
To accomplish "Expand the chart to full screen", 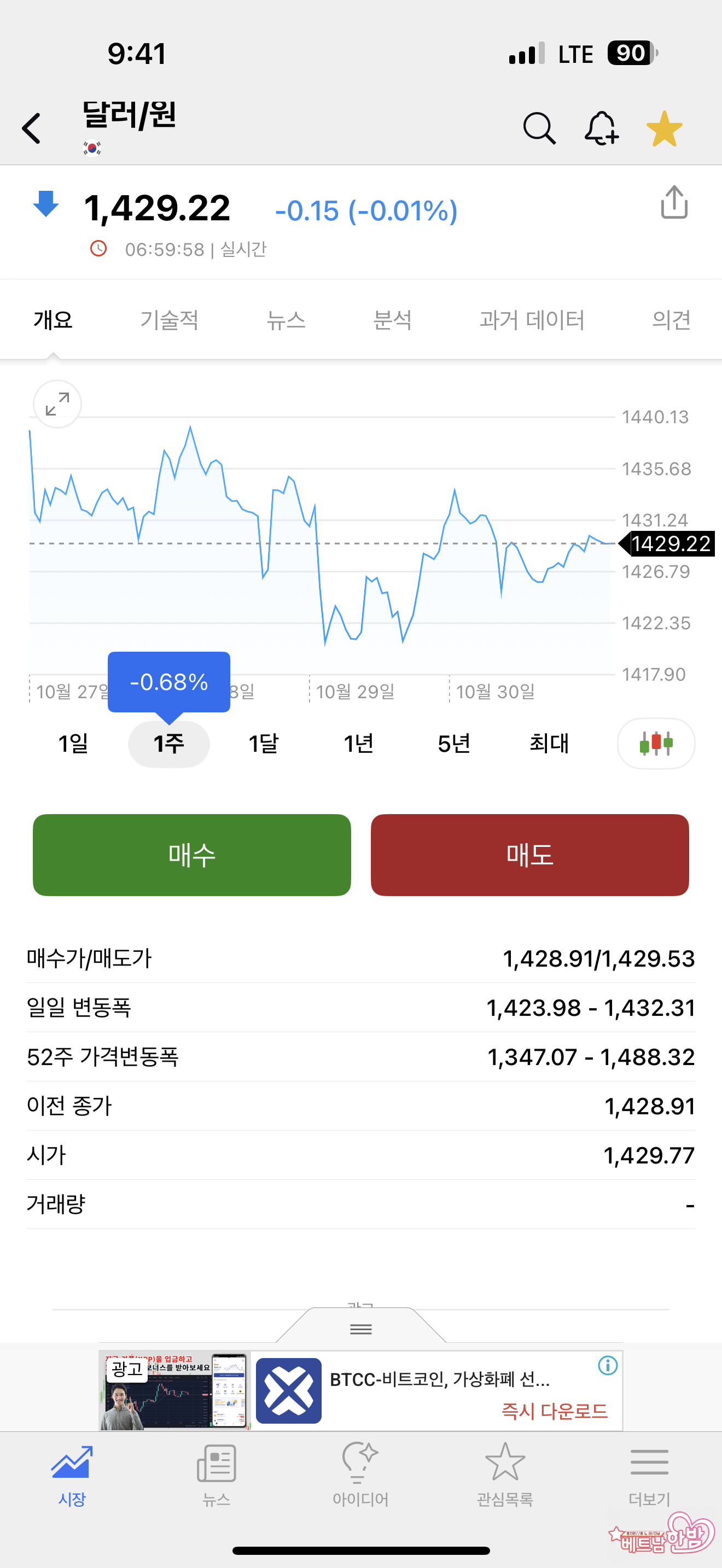I will (x=57, y=404).
